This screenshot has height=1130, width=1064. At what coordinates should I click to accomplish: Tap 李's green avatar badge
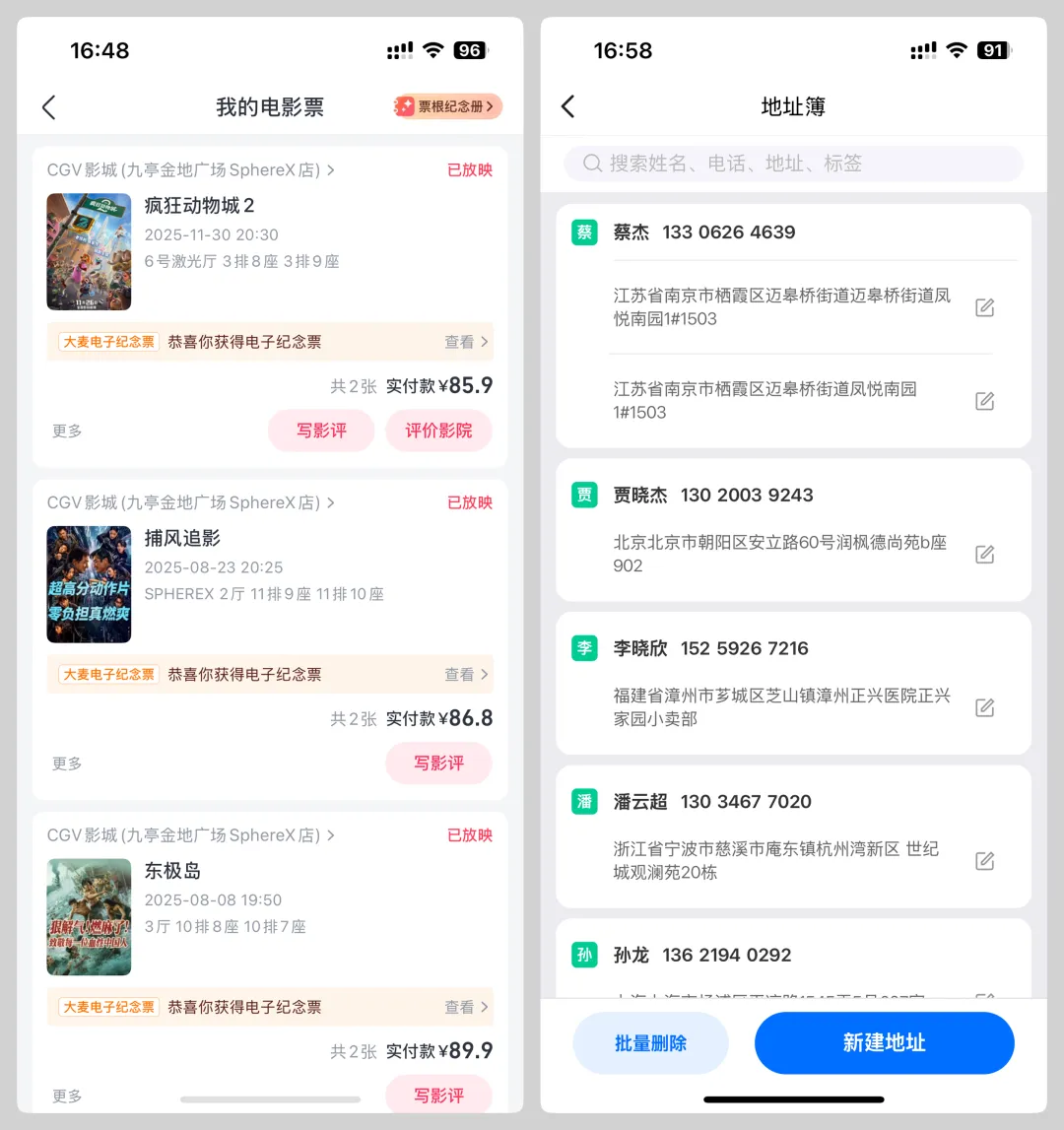point(584,648)
